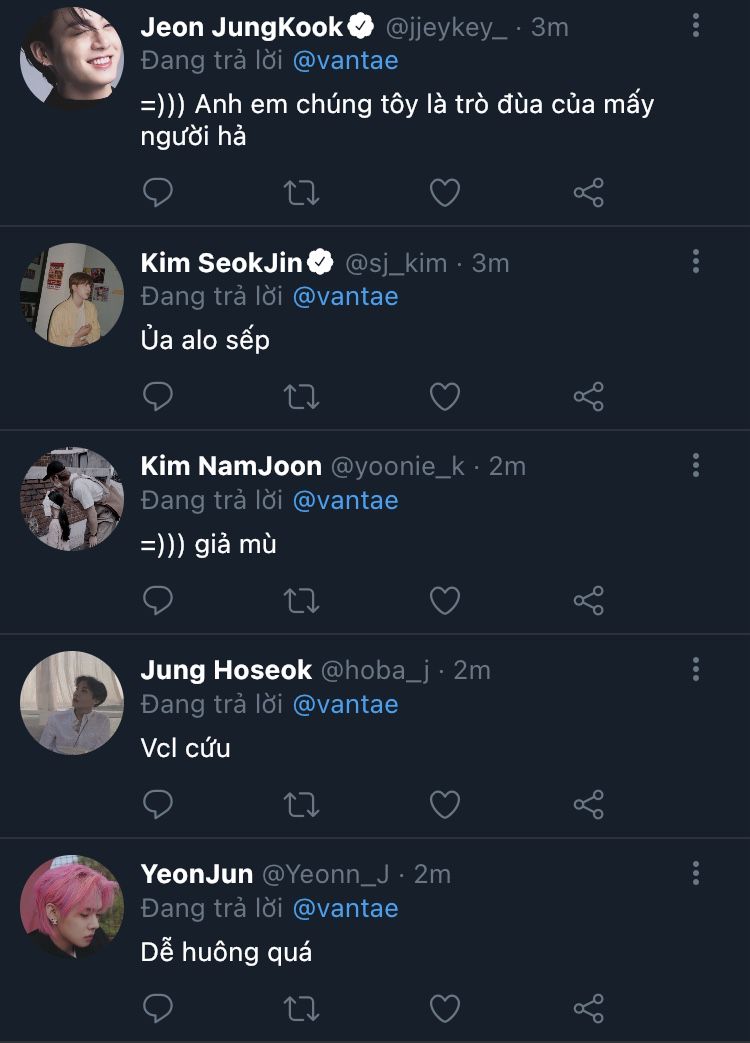Retweet YeonJun's "Dễ huông quá" reply

click(x=301, y=1008)
